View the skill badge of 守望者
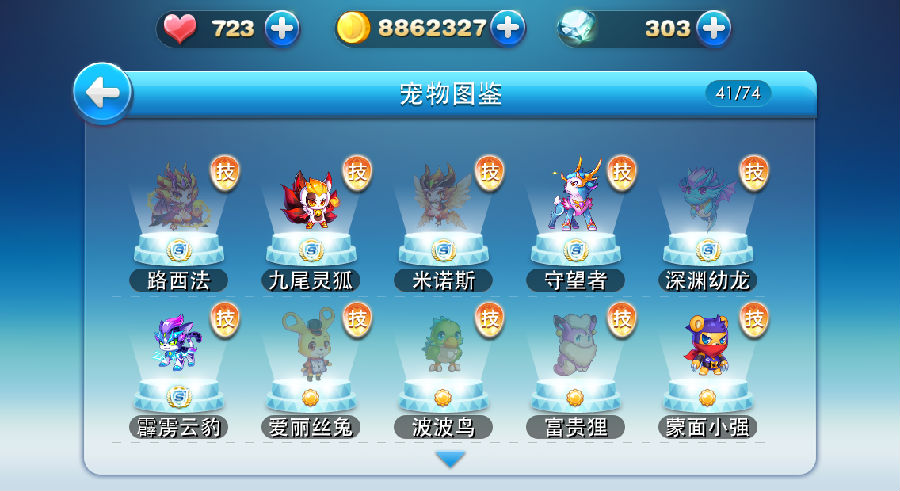This screenshot has width=900, height=491. 622,172
